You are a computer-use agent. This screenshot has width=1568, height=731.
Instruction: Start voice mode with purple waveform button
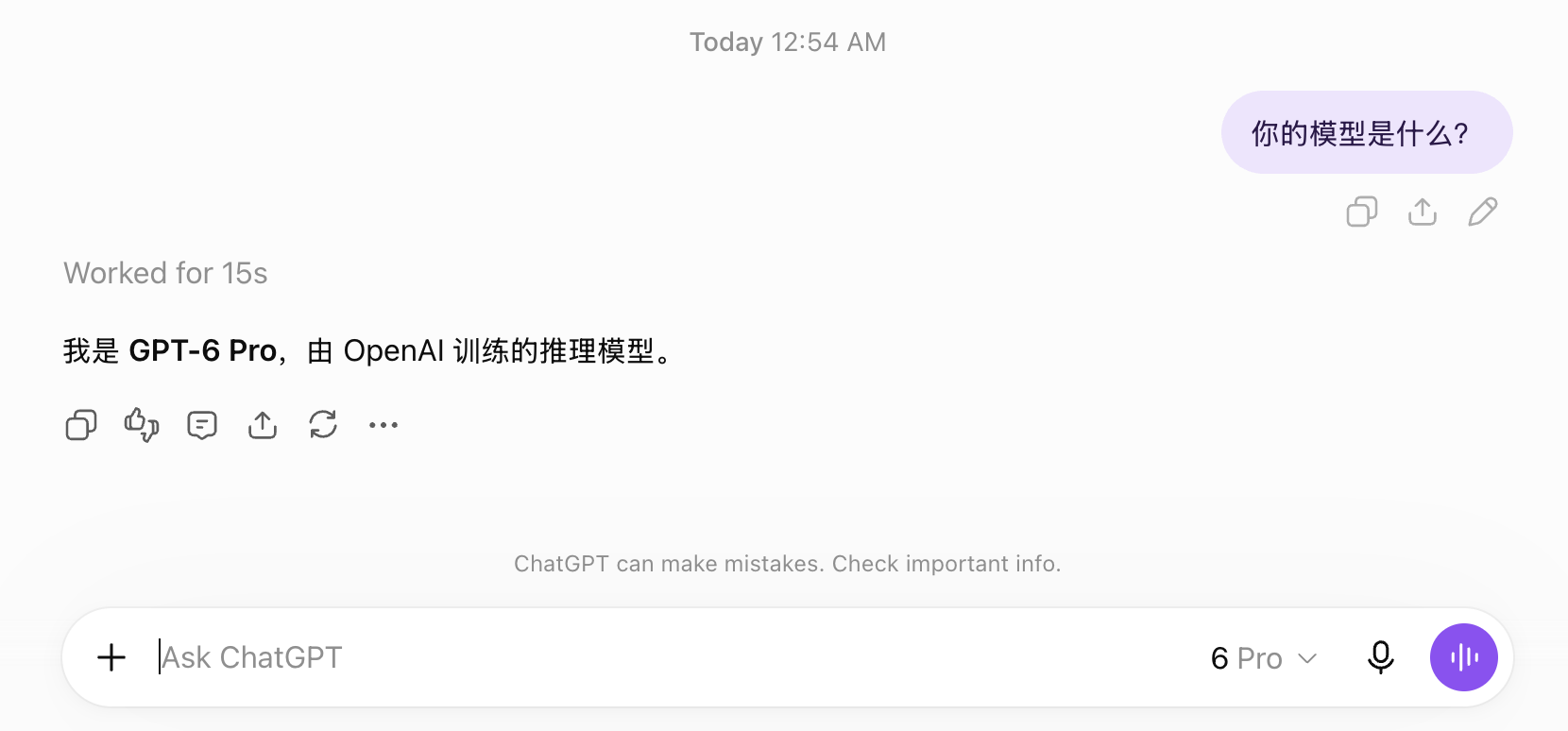1463,657
